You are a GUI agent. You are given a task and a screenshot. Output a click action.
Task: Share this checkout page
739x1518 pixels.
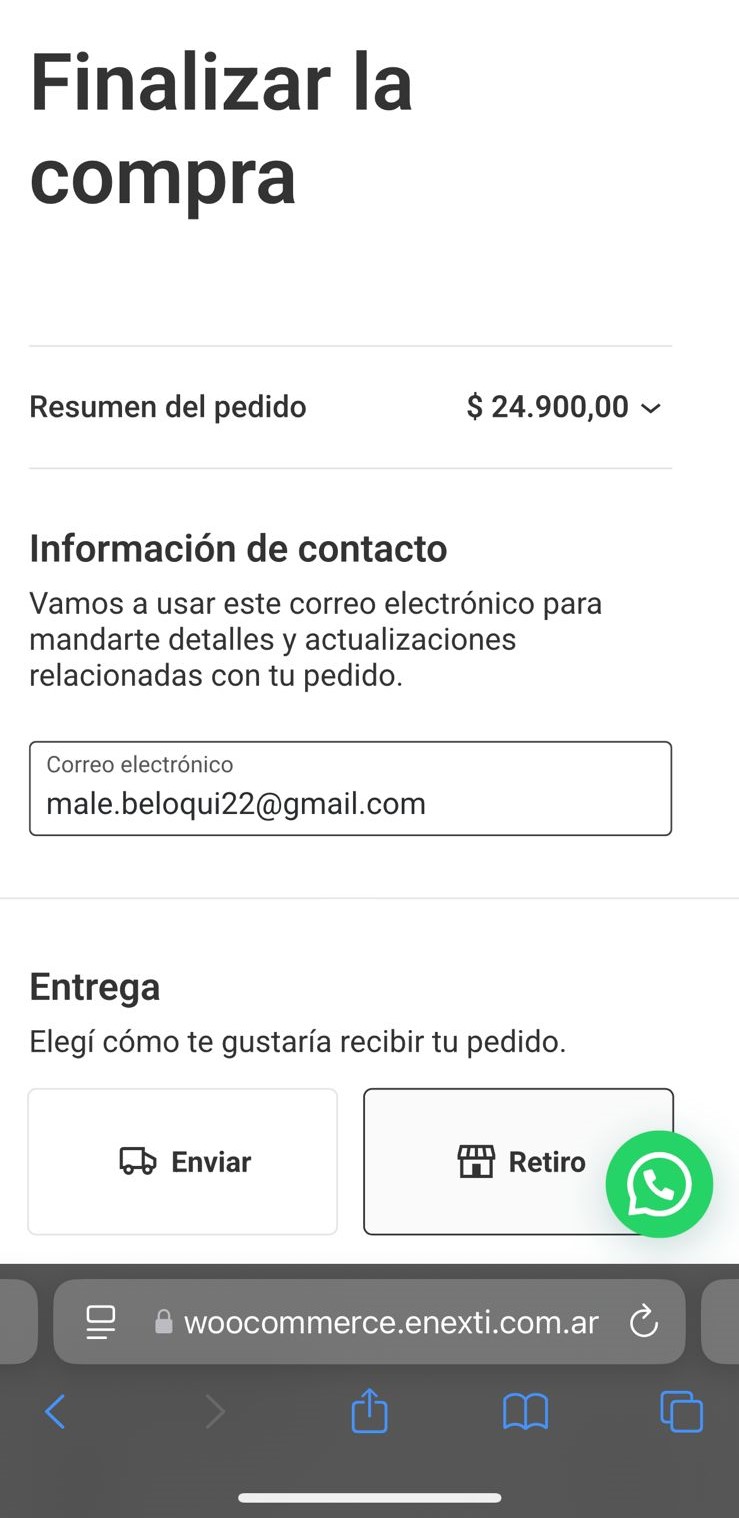point(369,1412)
